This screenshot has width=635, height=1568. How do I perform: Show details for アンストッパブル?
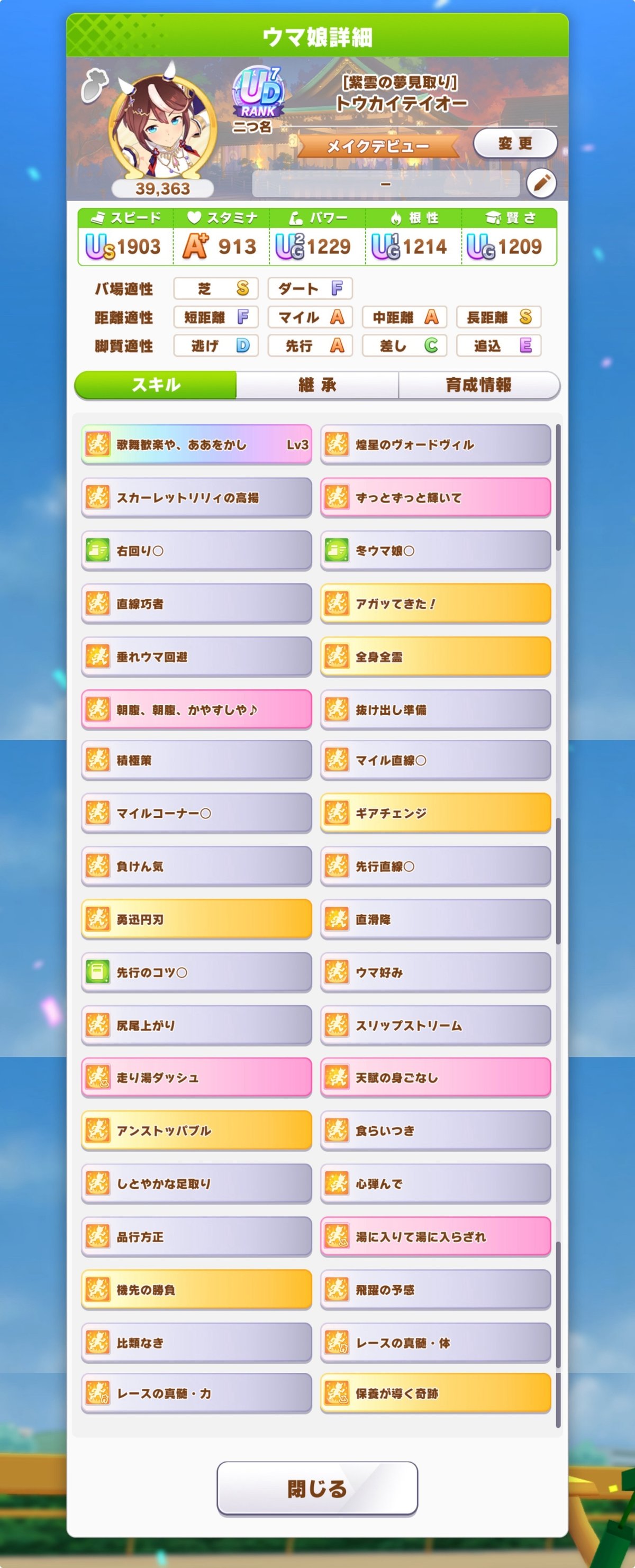(x=196, y=1131)
